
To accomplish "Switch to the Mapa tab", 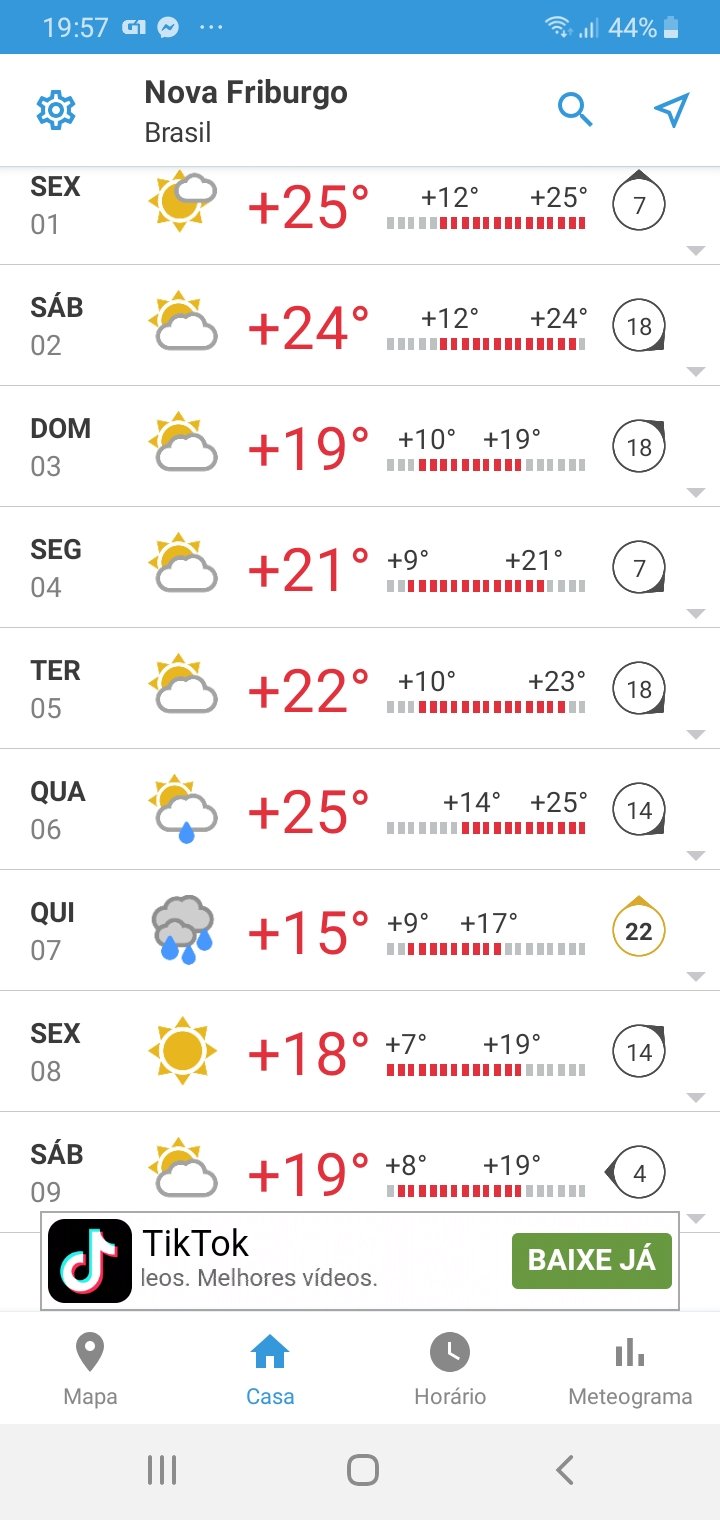I will [x=90, y=1368].
